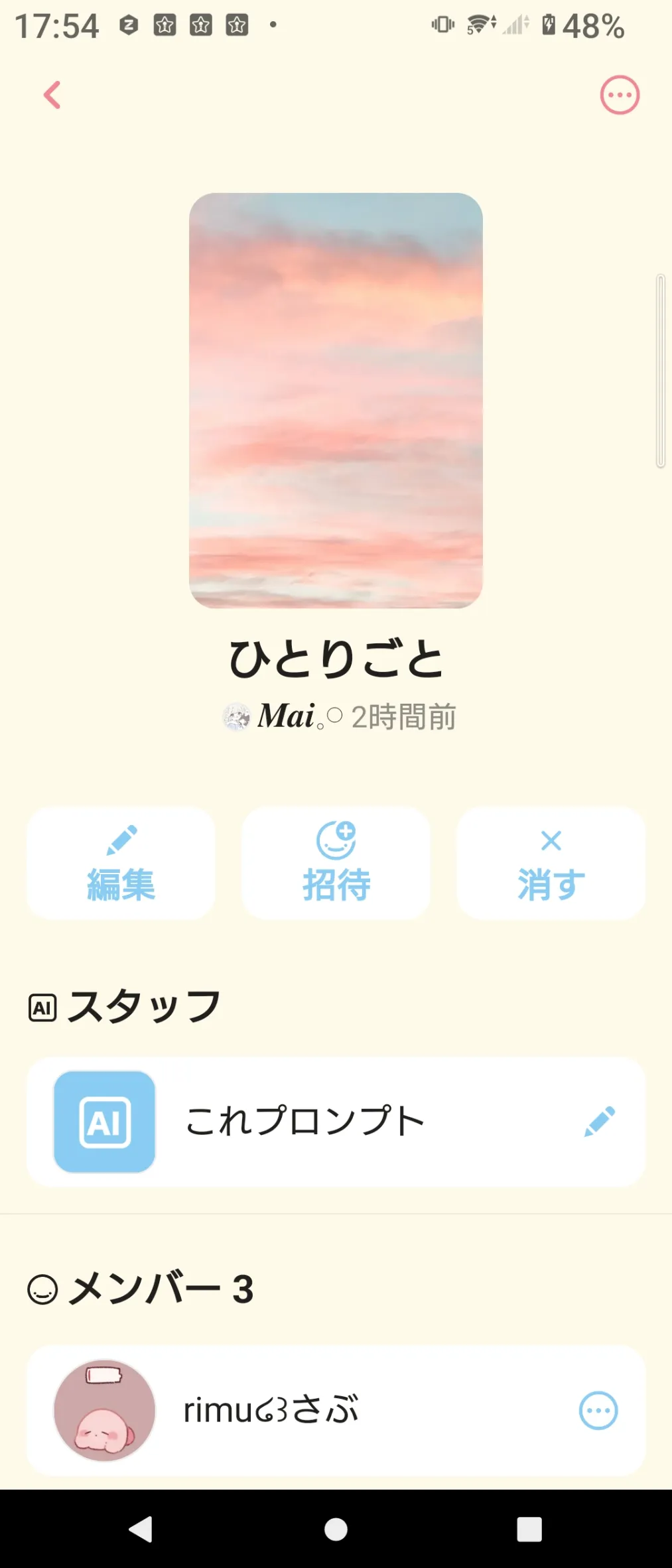672x1568 pixels.
Task: Show options for member rimuဇさぶ
Action: (x=598, y=1410)
